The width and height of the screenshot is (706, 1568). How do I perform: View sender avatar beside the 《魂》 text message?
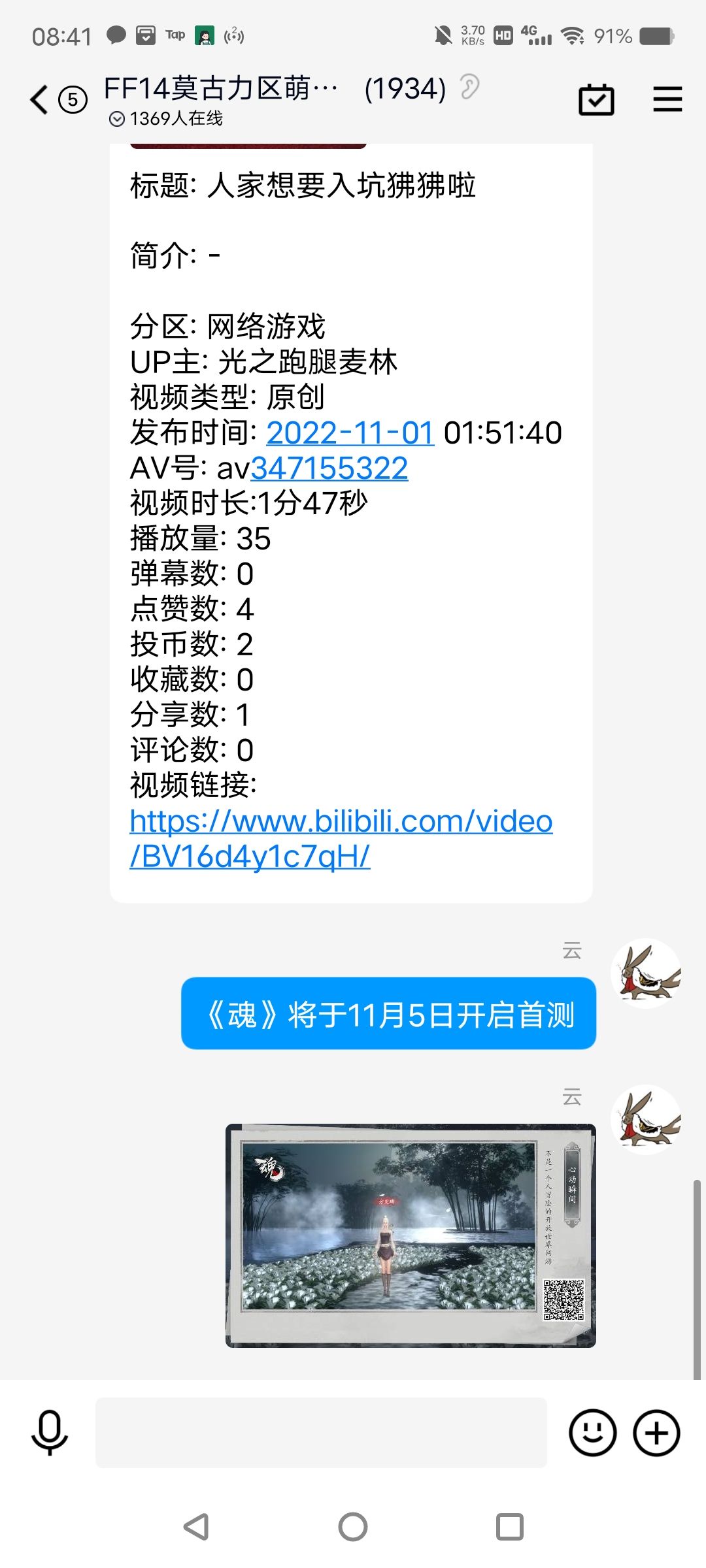[646, 973]
